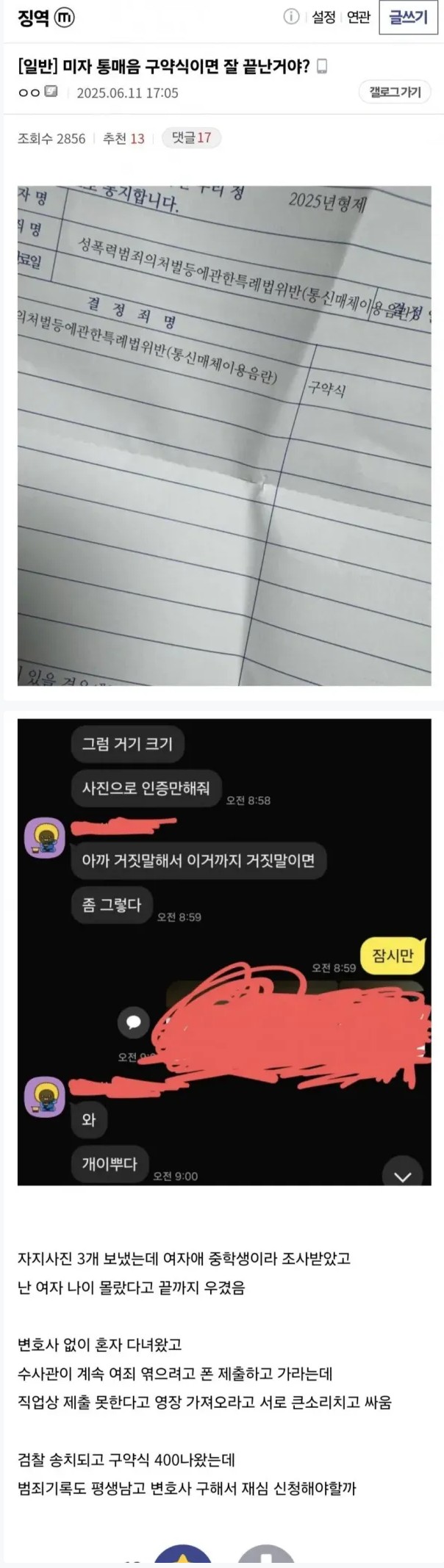Open the gallery info icon
Screen dimensions: 444x1568
(x=292, y=17)
